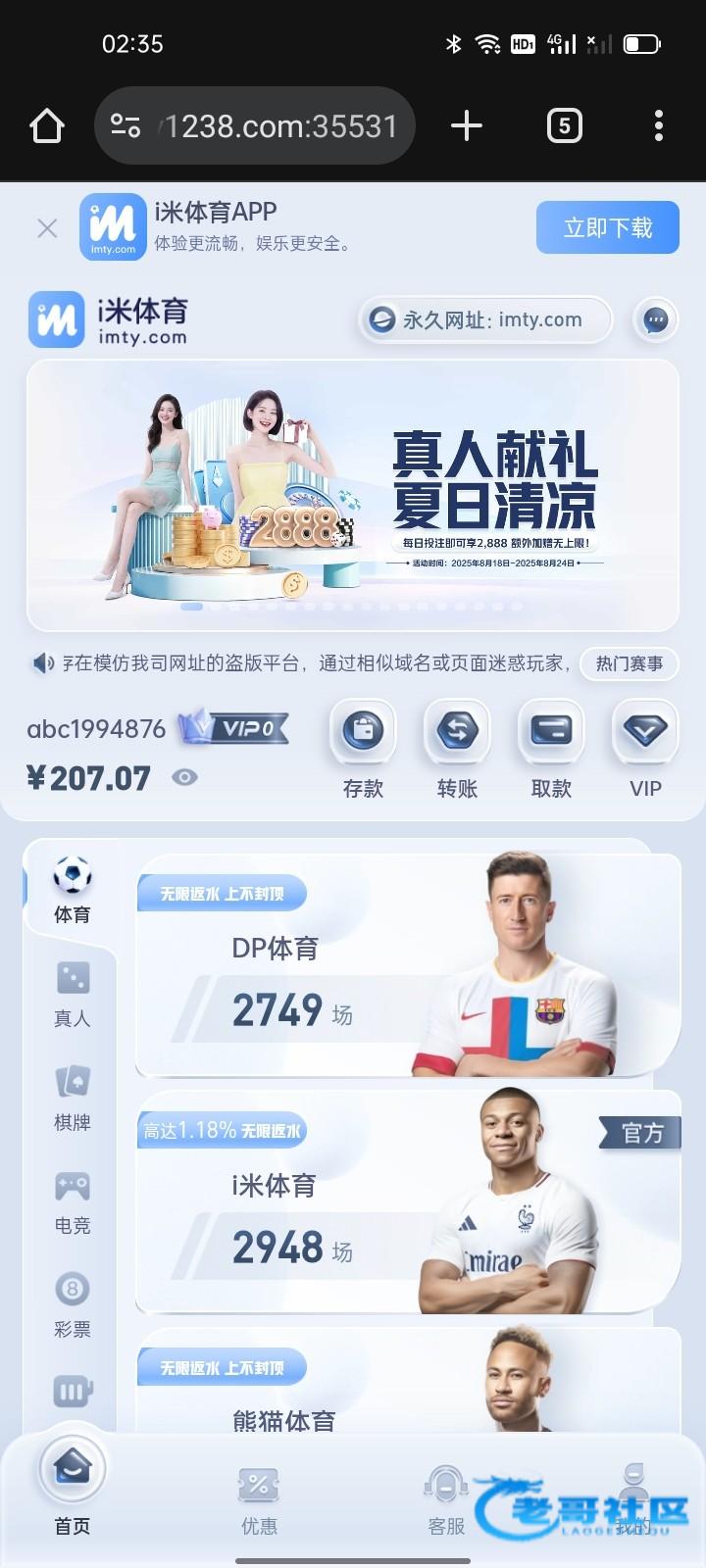Open the DP体育 card
Viewport: 706px width, 1568px height.
[x=392, y=965]
